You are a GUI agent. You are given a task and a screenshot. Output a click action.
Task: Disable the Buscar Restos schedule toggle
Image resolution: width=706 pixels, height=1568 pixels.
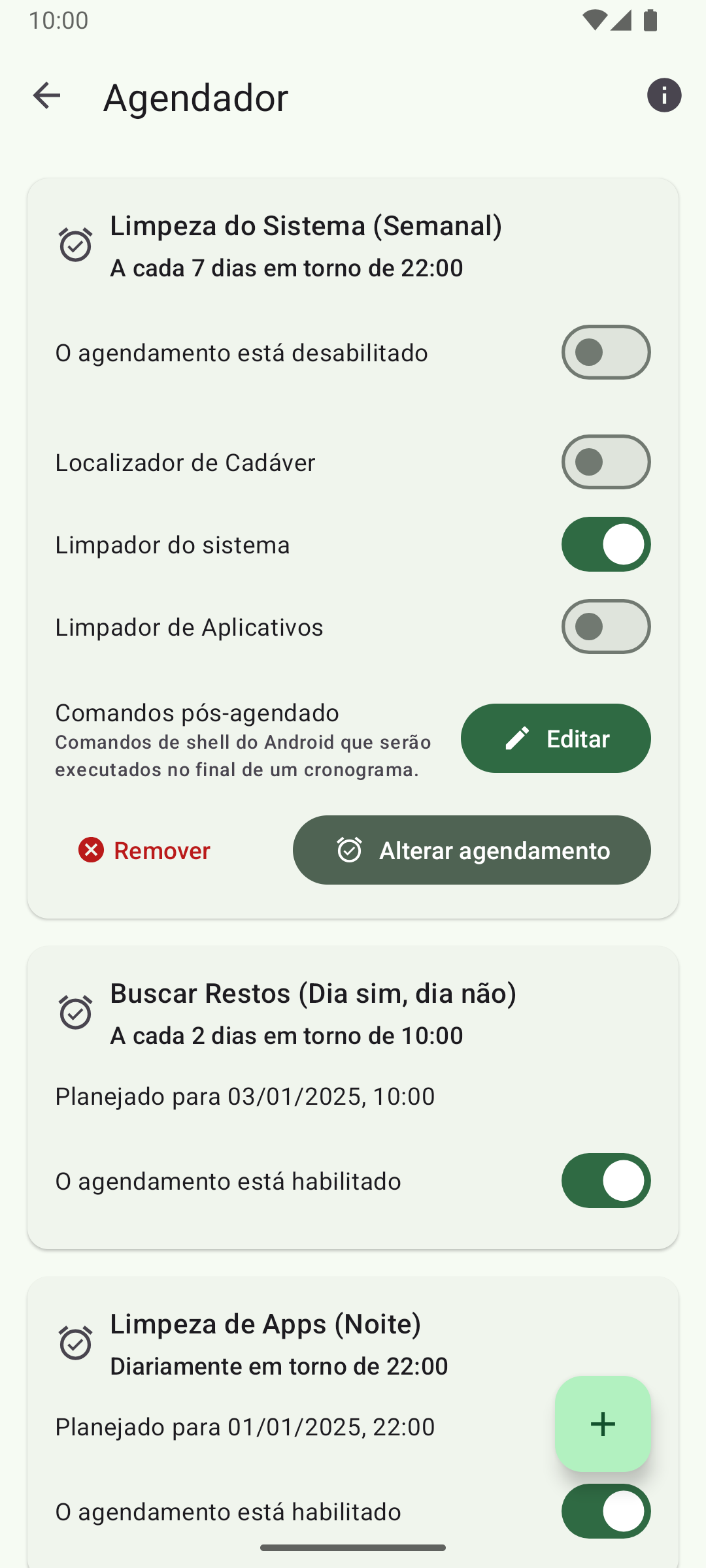coord(605,1181)
